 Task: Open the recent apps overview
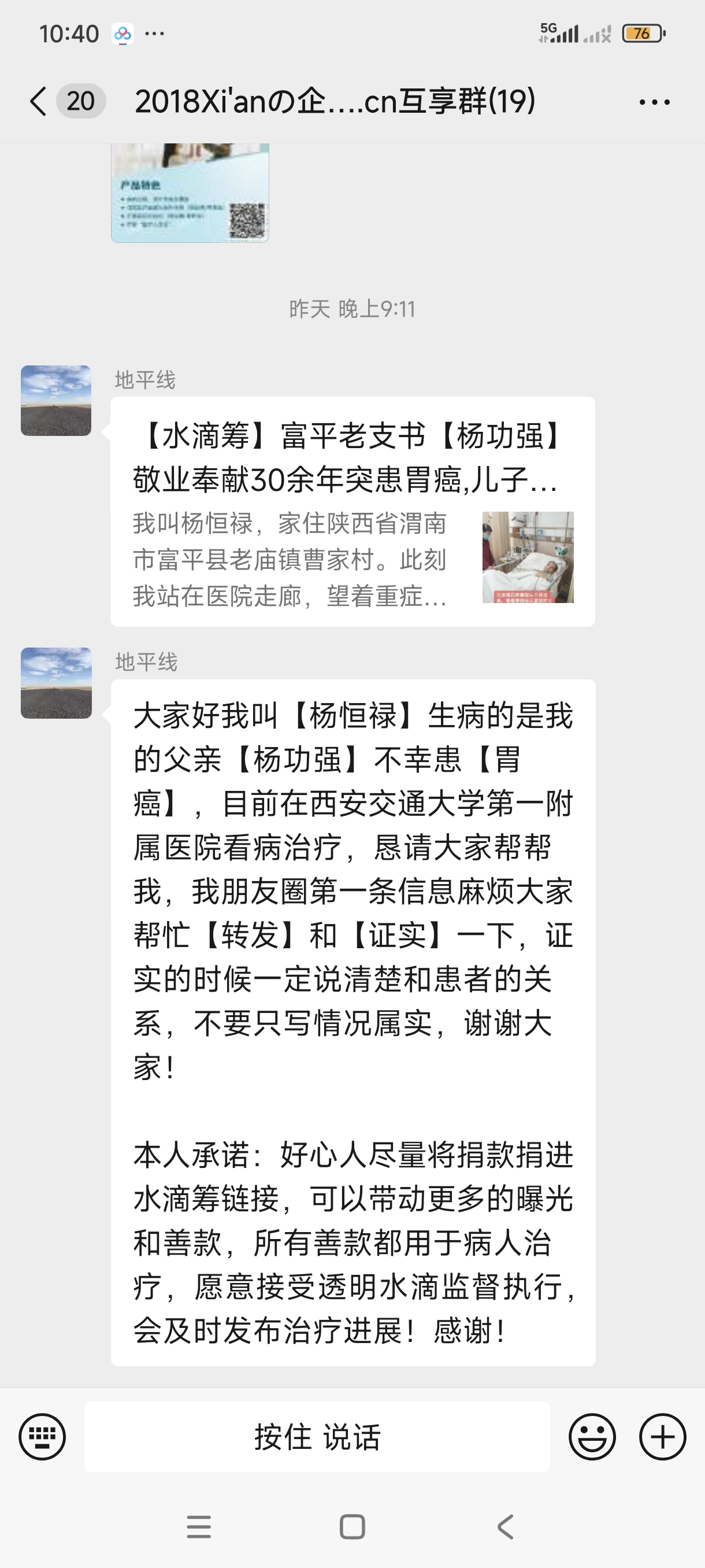(199, 1526)
